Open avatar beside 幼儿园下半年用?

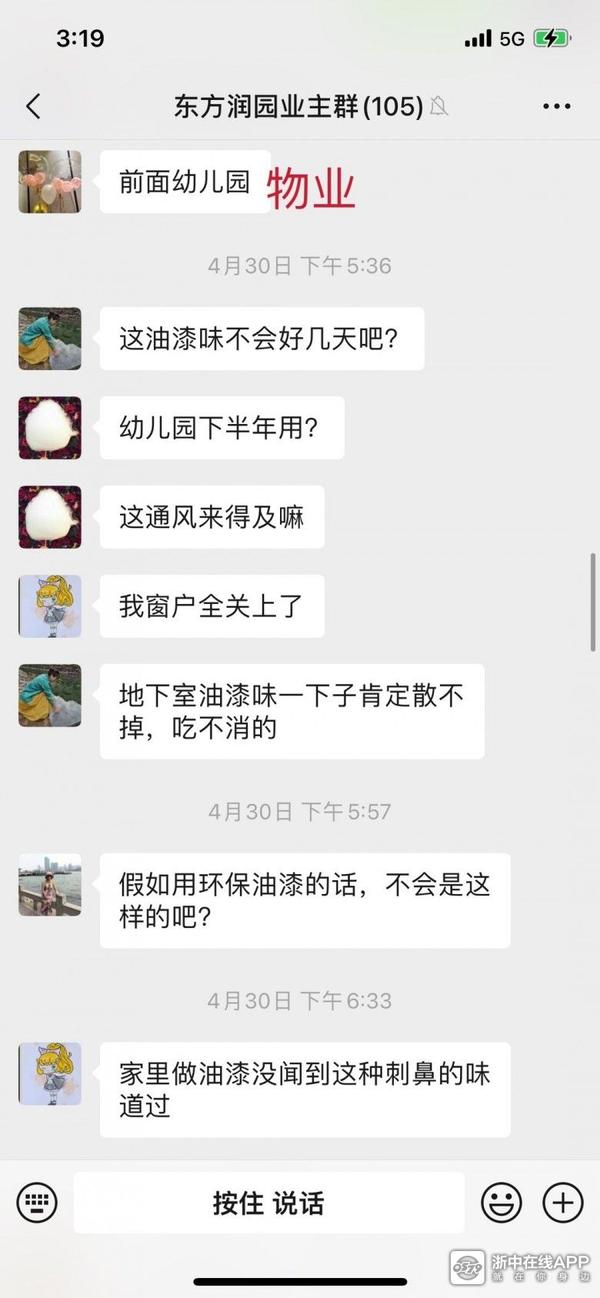pyautogui.click(x=50, y=428)
